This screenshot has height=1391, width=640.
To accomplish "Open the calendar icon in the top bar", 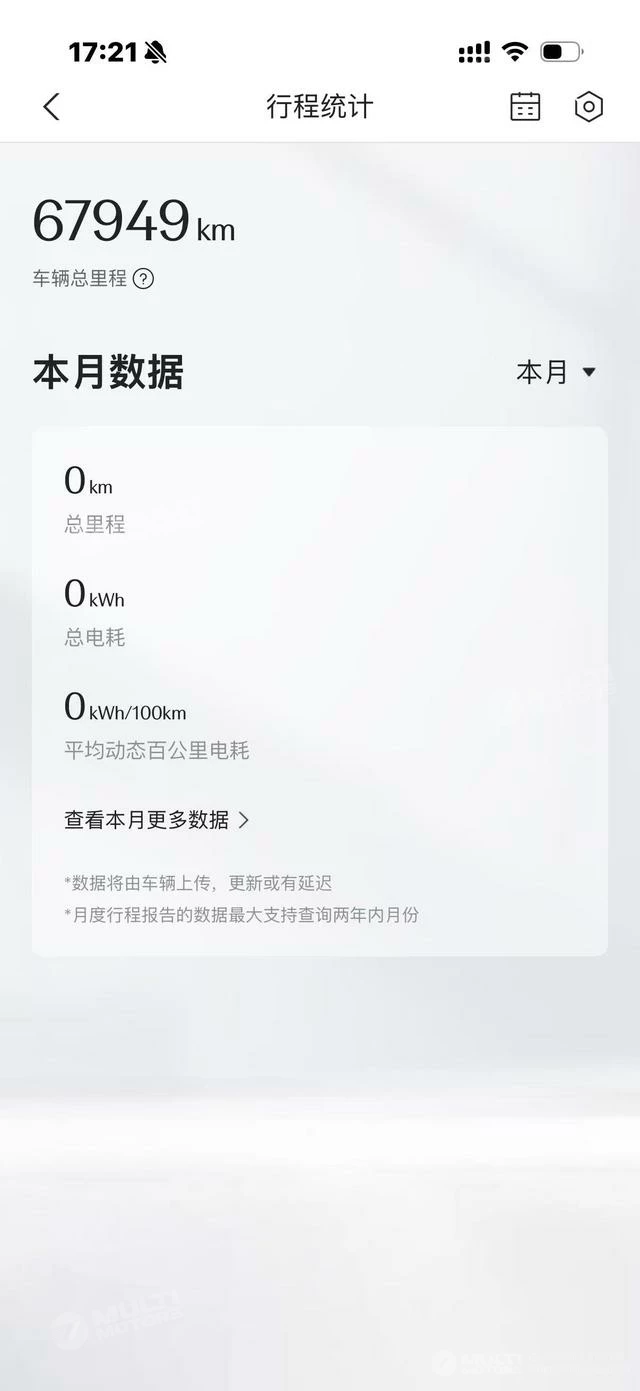I will (x=525, y=107).
